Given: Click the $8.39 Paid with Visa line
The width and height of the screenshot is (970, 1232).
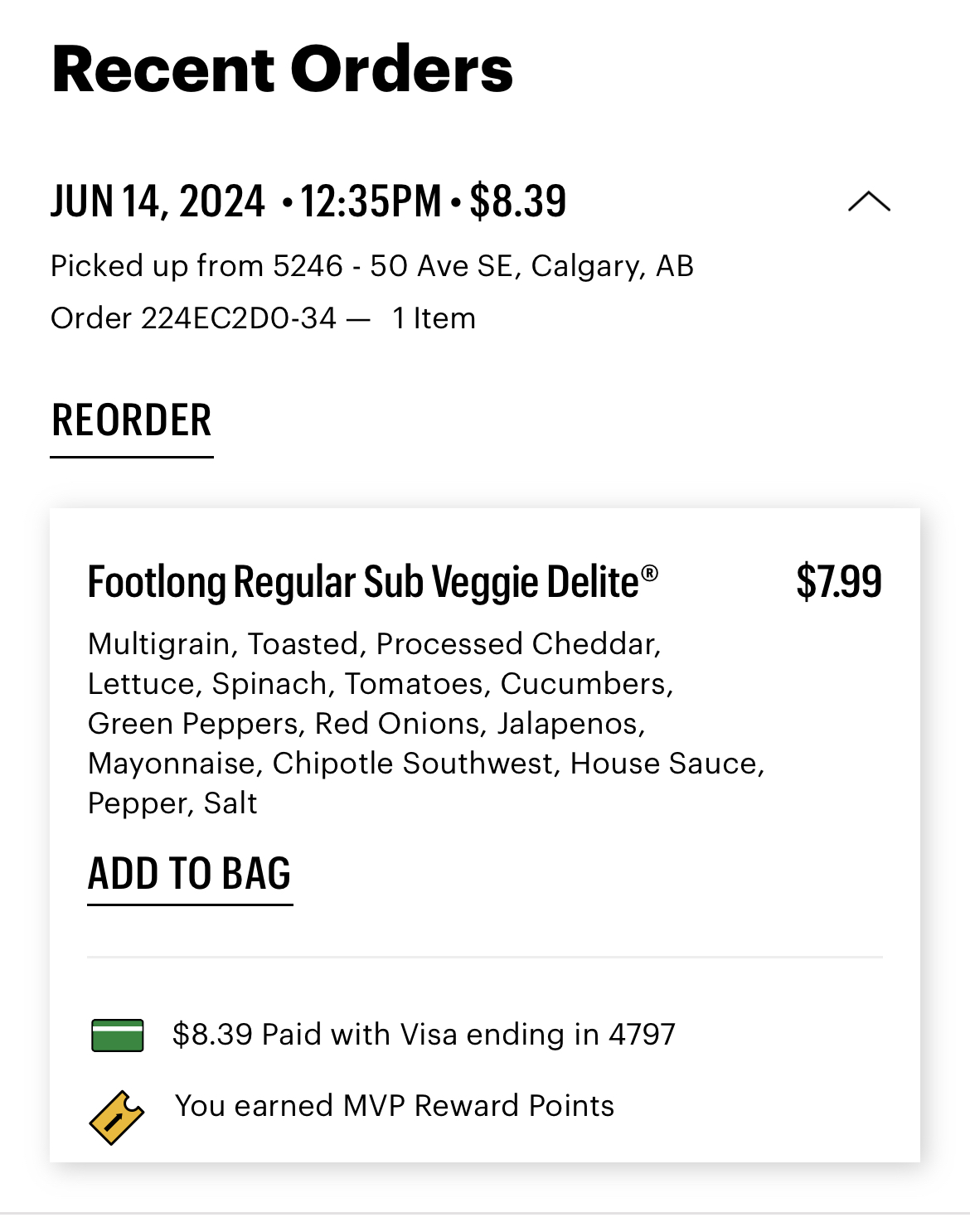Looking at the screenshot, I should 424,1035.
